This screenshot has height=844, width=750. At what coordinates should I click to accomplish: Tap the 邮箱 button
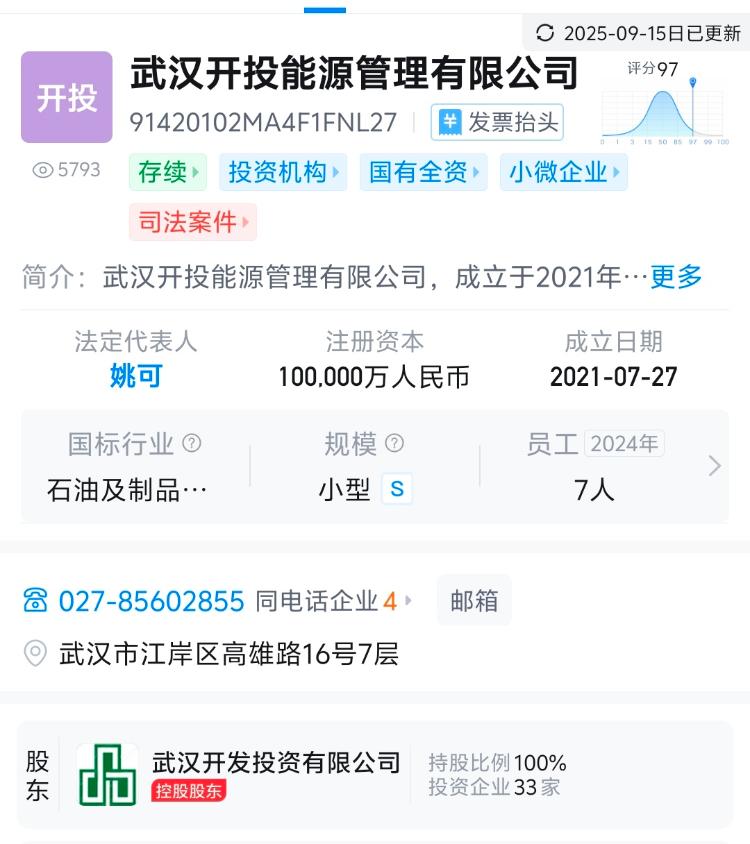point(474,601)
